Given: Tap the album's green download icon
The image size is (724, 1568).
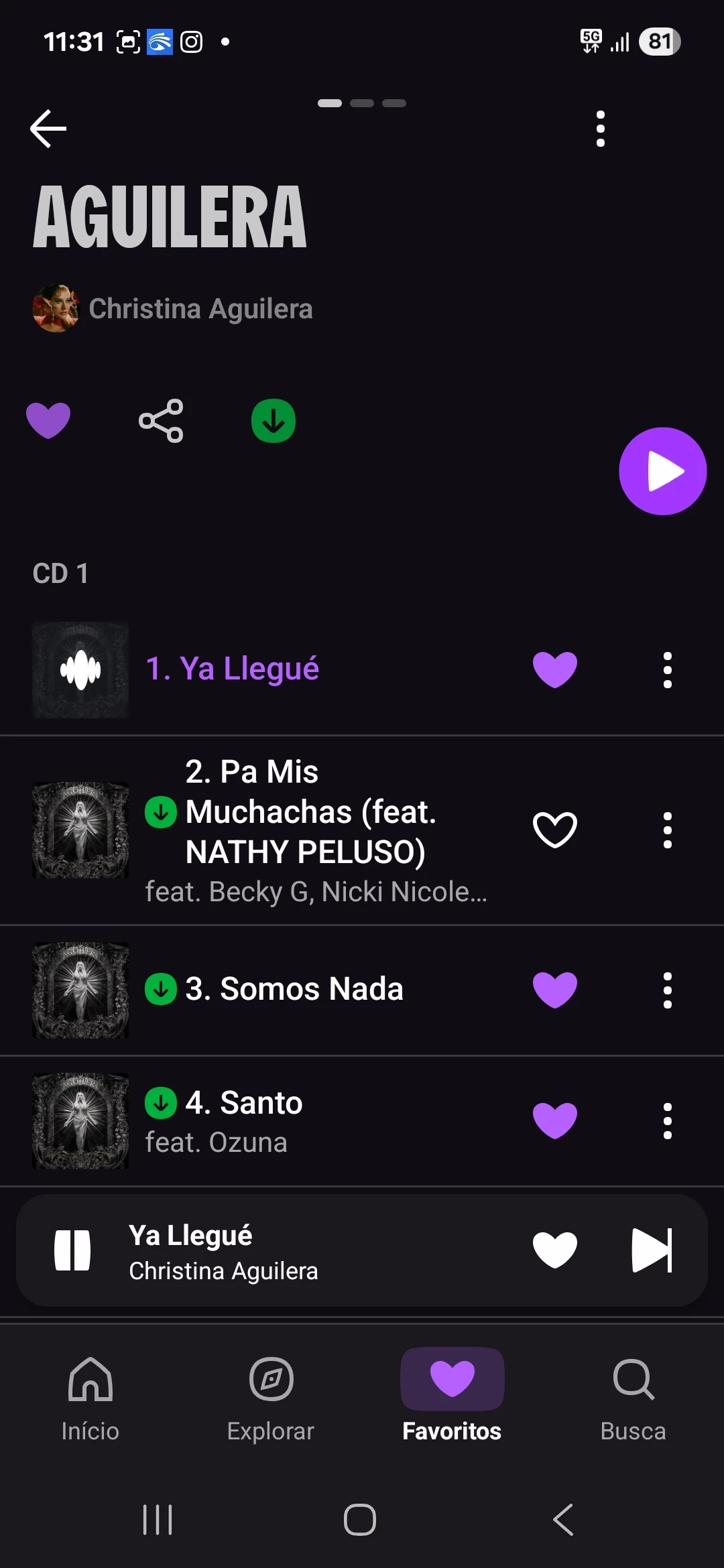Looking at the screenshot, I should point(274,421).
